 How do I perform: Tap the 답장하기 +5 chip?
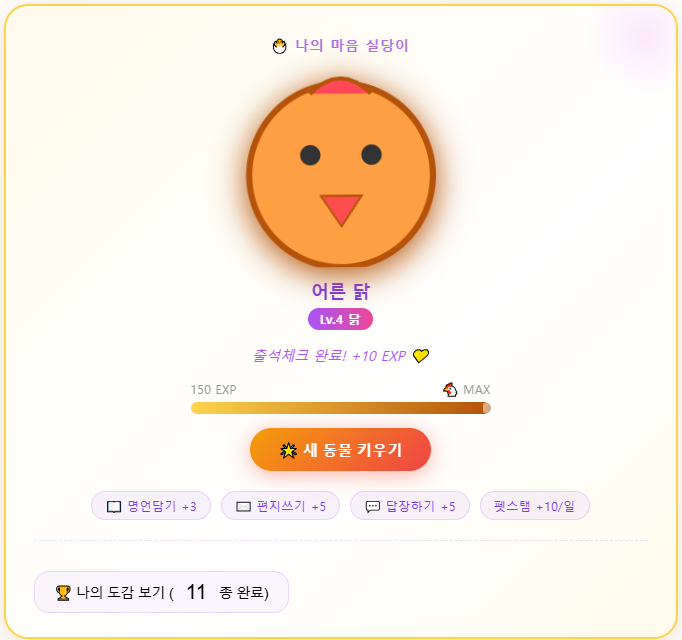pos(410,506)
